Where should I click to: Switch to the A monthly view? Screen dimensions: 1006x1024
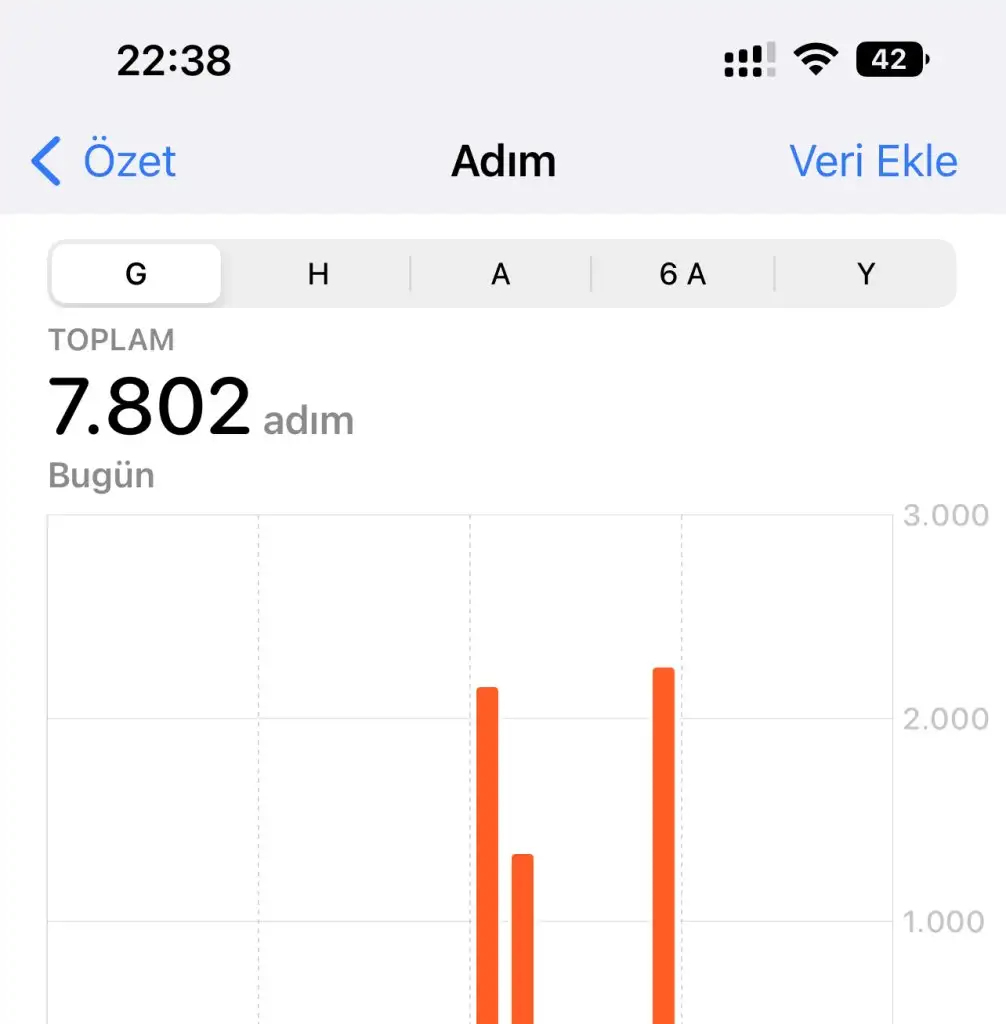point(500,274)
